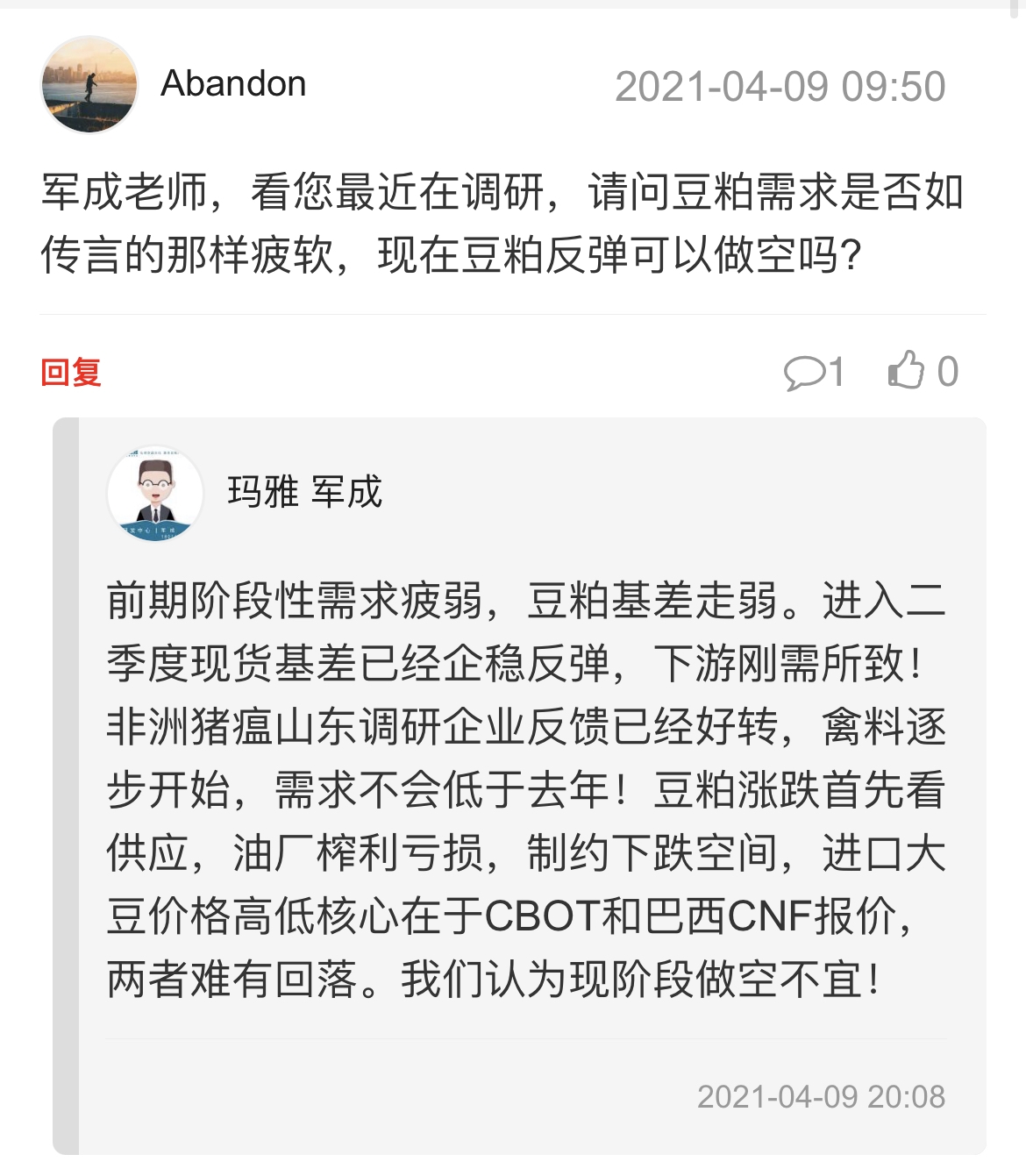
Task: Tap the red 回复 reply link
Action: pos(71,373)
